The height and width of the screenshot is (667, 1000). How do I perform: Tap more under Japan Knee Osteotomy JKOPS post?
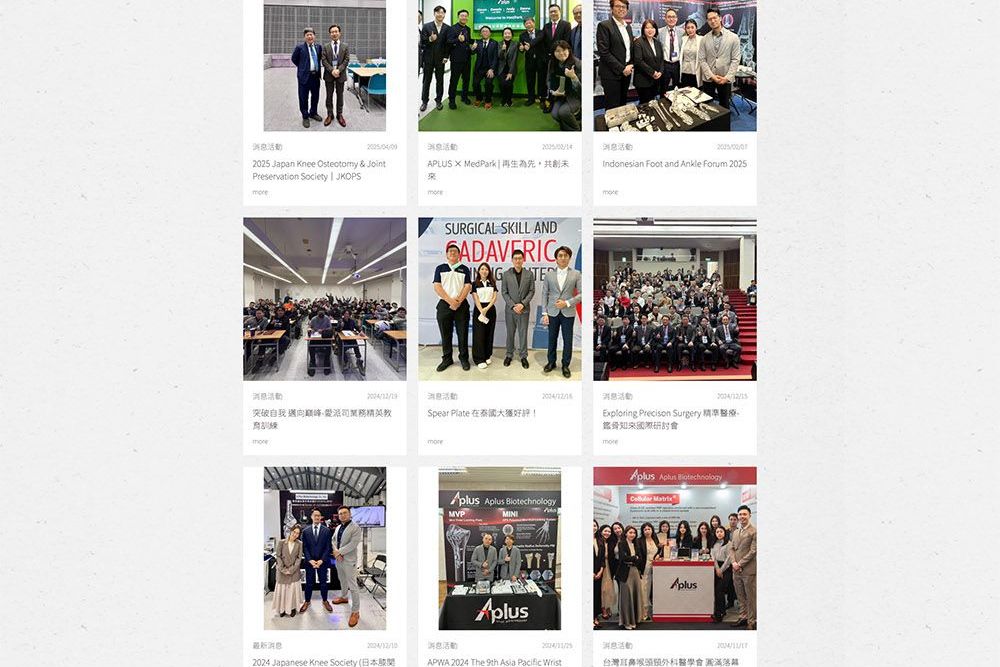point(260,192)
